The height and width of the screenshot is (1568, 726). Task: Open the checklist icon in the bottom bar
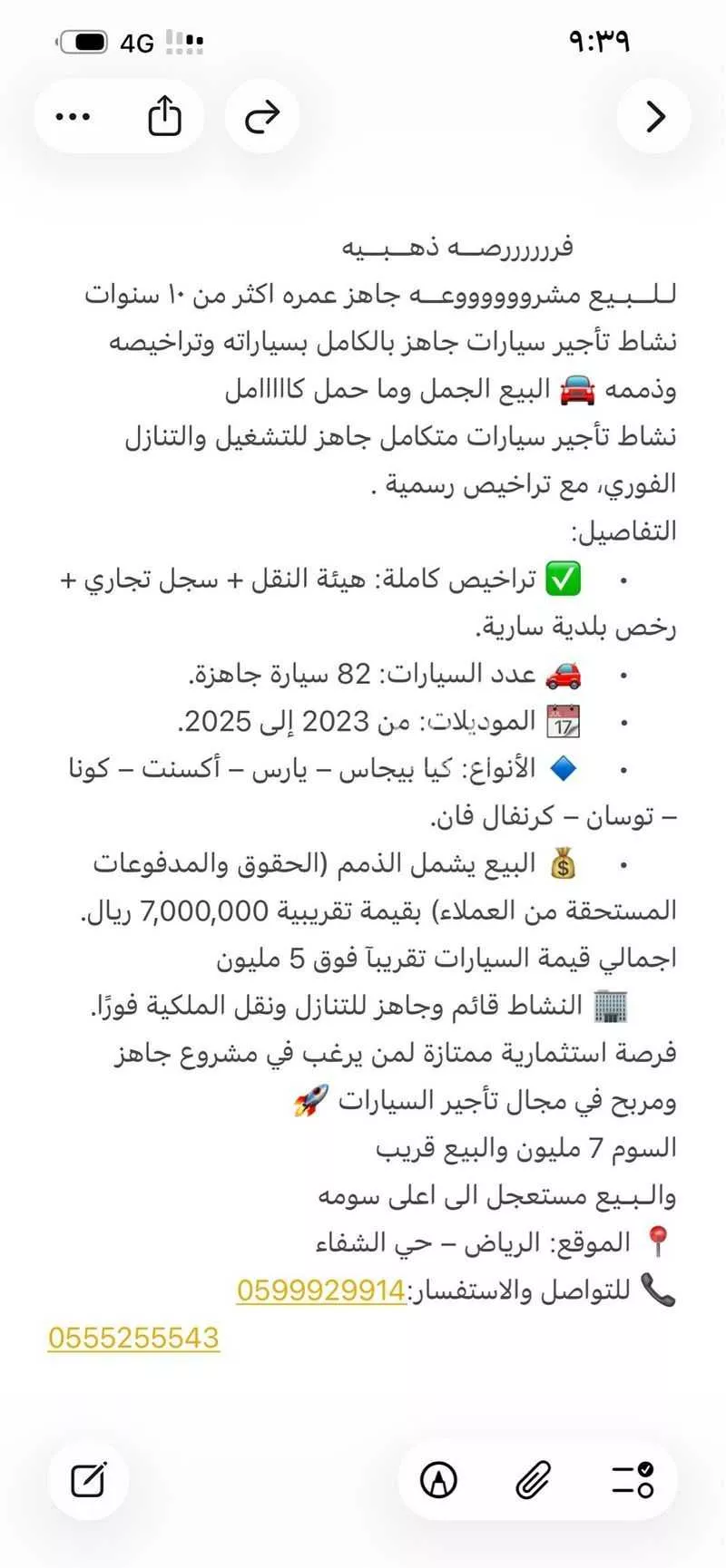point(633,1483)
